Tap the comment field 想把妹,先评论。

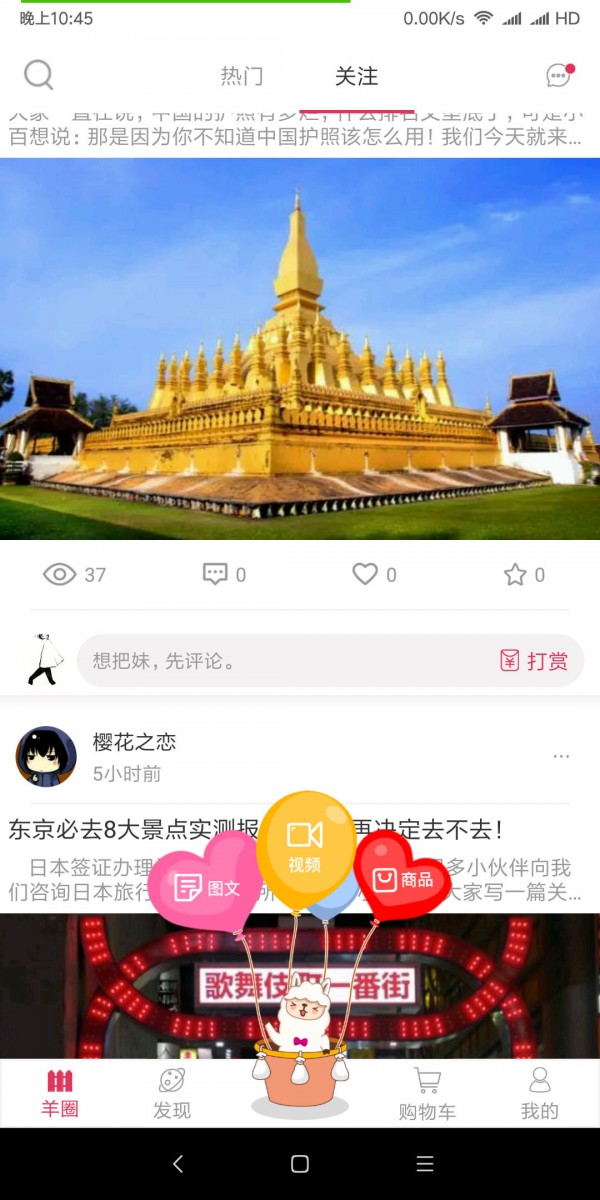(280, 661)
